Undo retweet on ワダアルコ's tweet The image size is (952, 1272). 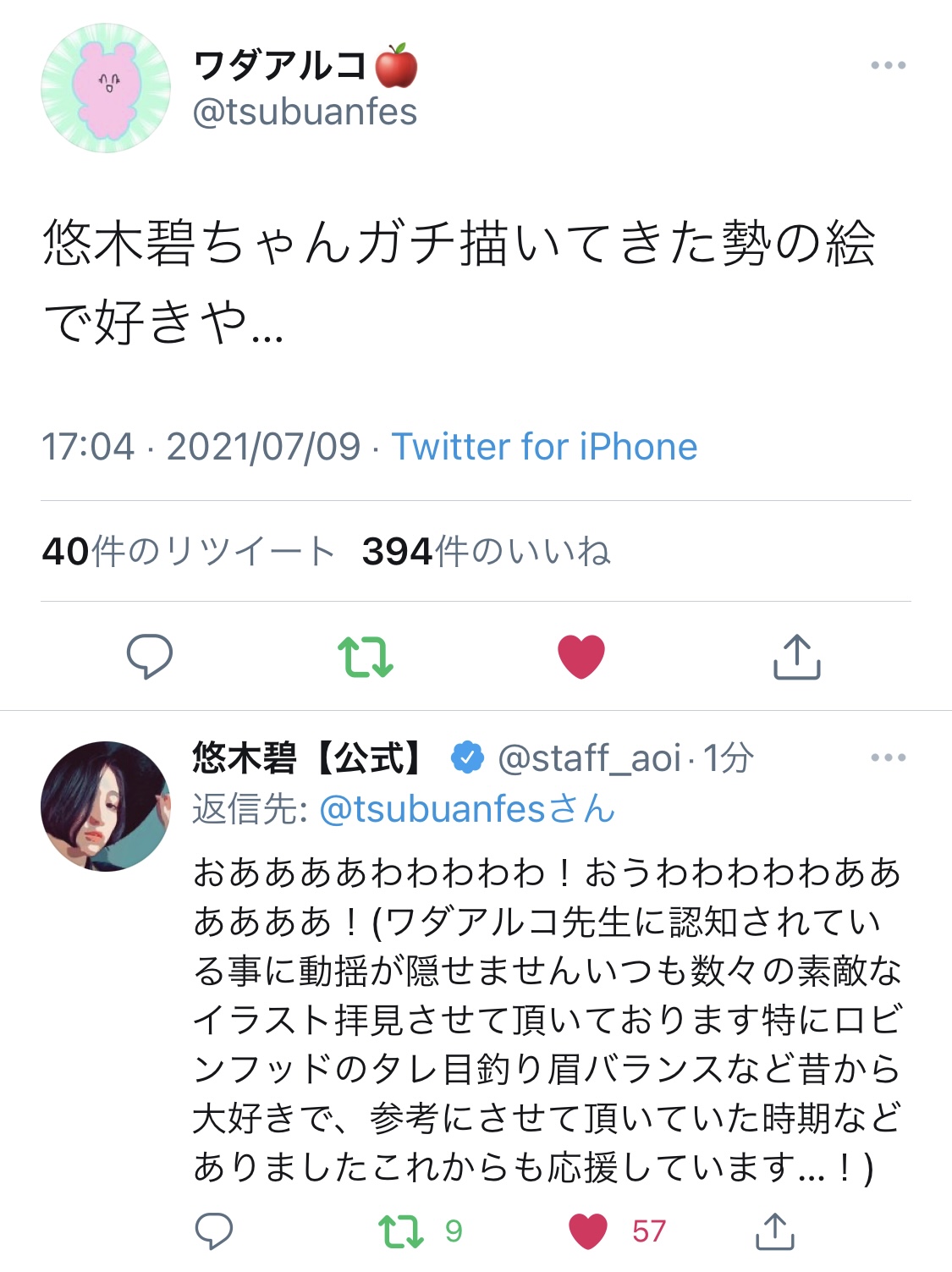(365, 656)
